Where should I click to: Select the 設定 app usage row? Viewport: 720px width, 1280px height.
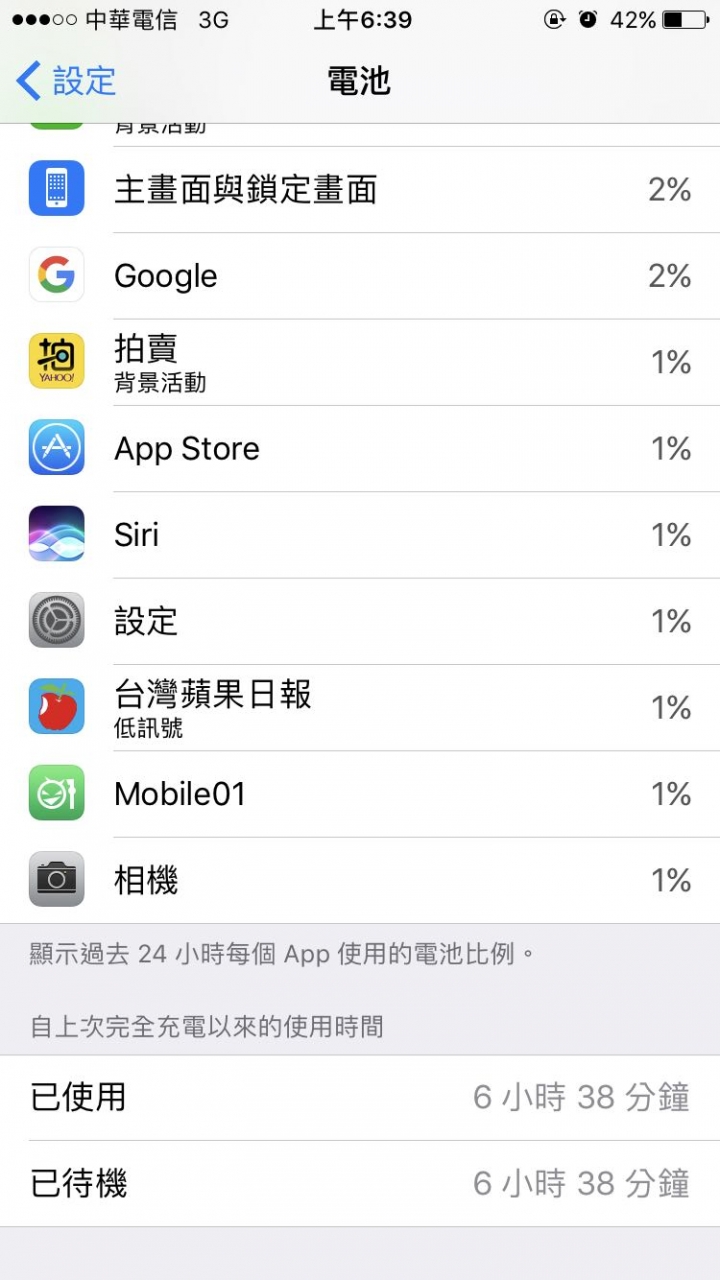coord(360,621)
